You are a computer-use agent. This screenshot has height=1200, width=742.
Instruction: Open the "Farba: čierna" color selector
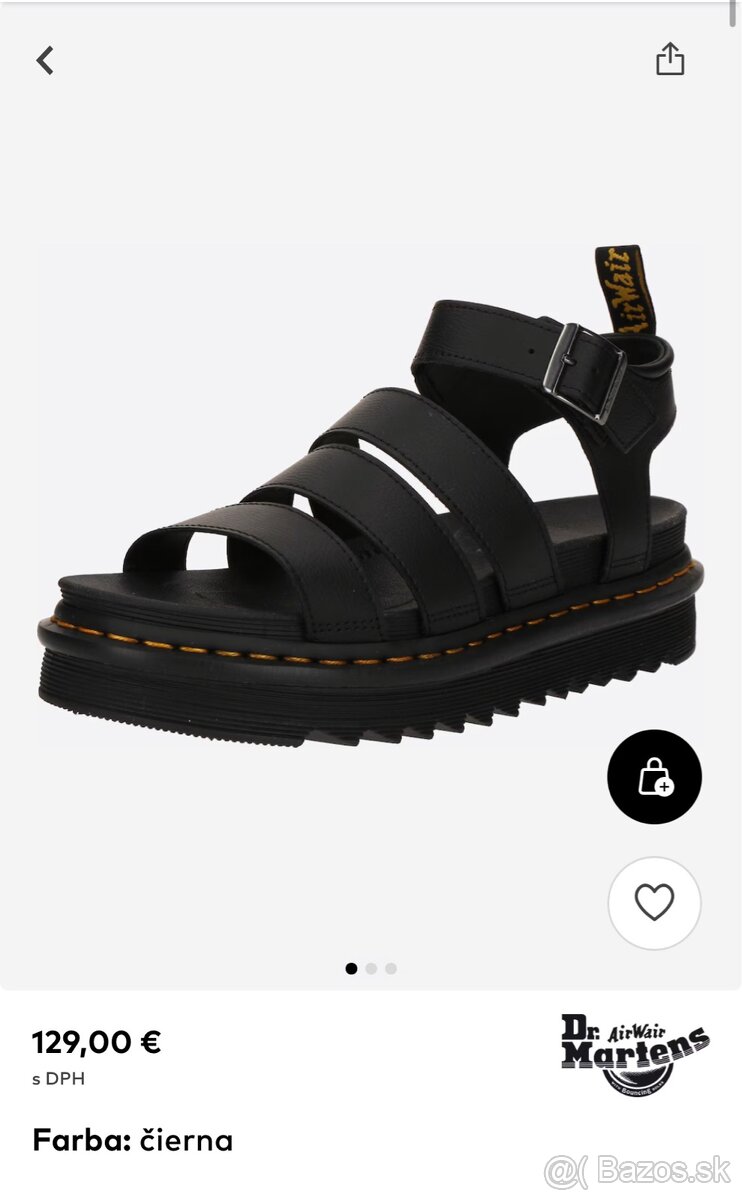tap(134, 1139)
